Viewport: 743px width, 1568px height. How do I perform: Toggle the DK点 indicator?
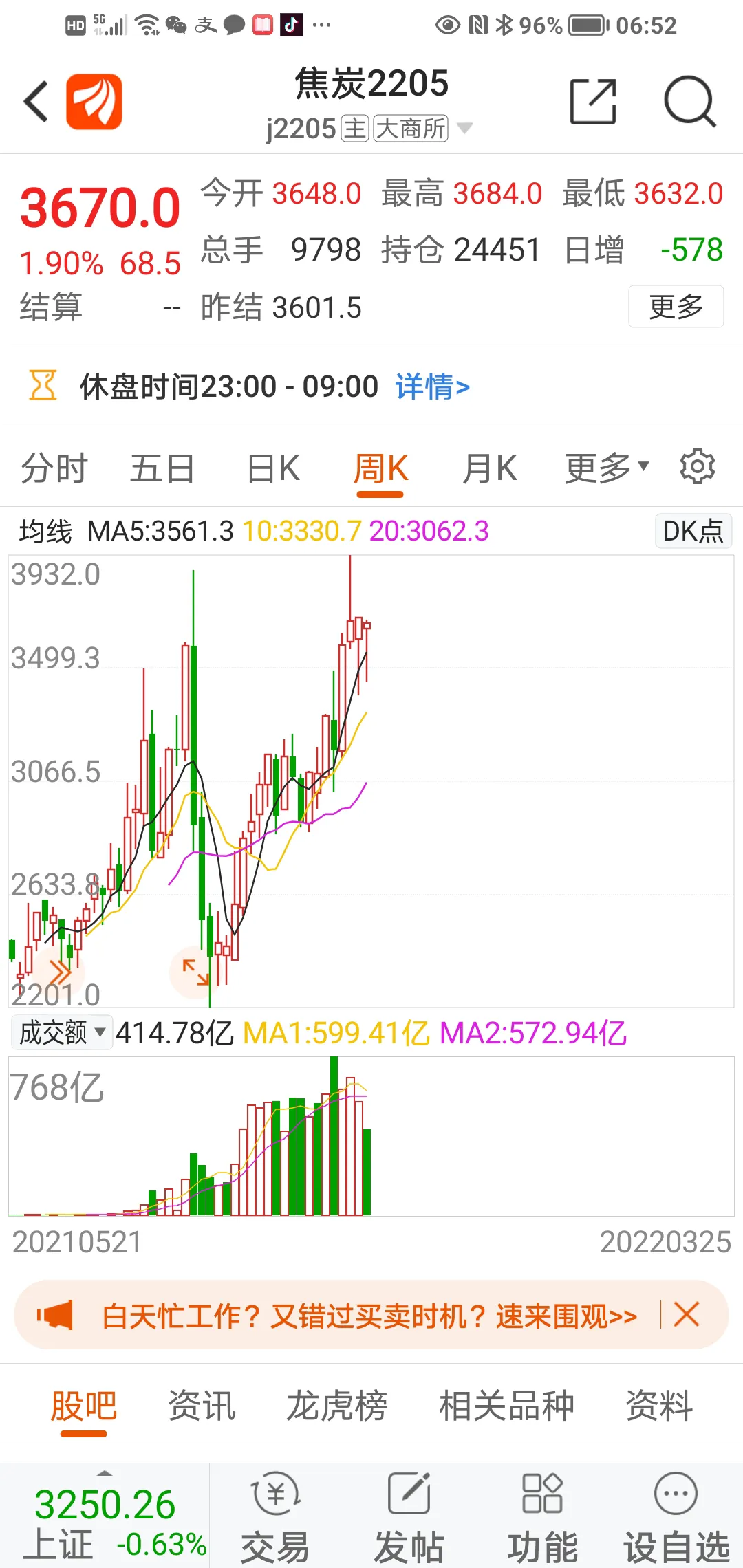pos(692,531)
